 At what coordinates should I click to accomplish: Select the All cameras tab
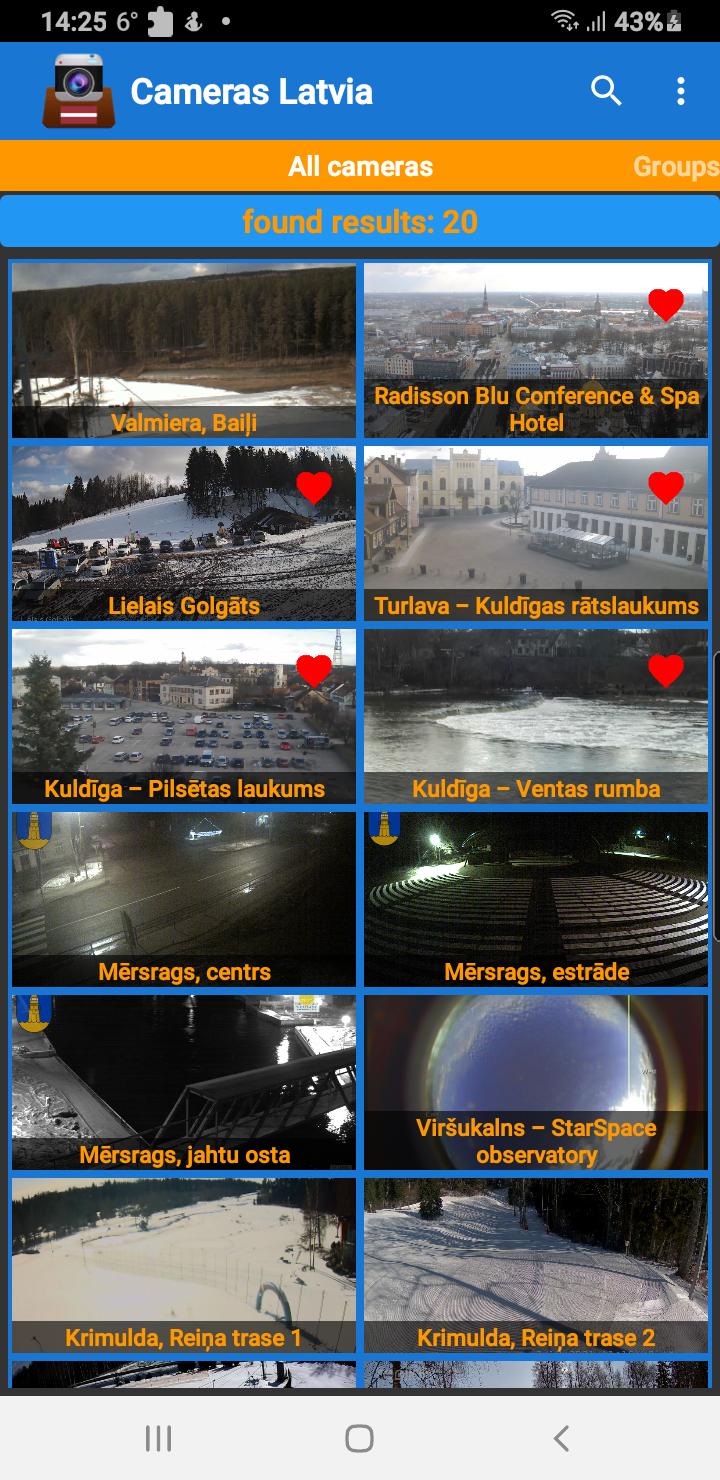pos(360,166)
